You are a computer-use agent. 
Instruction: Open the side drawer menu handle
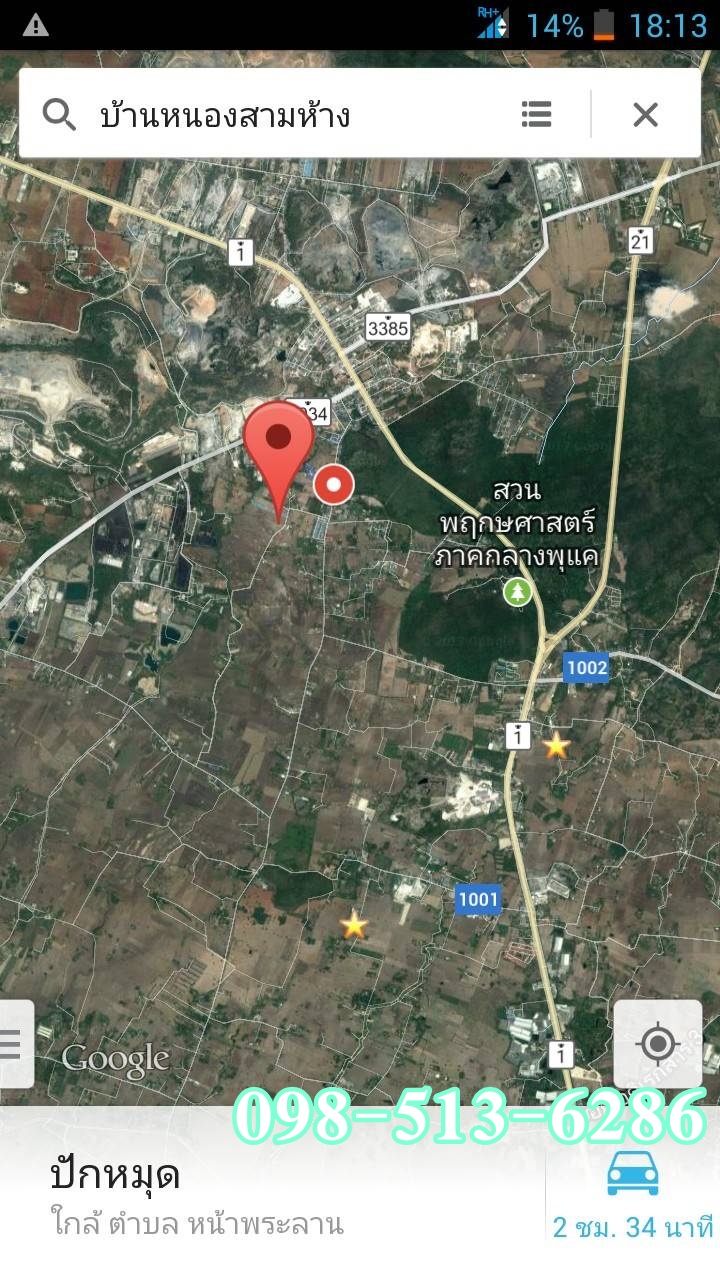tap(14, 1044)
